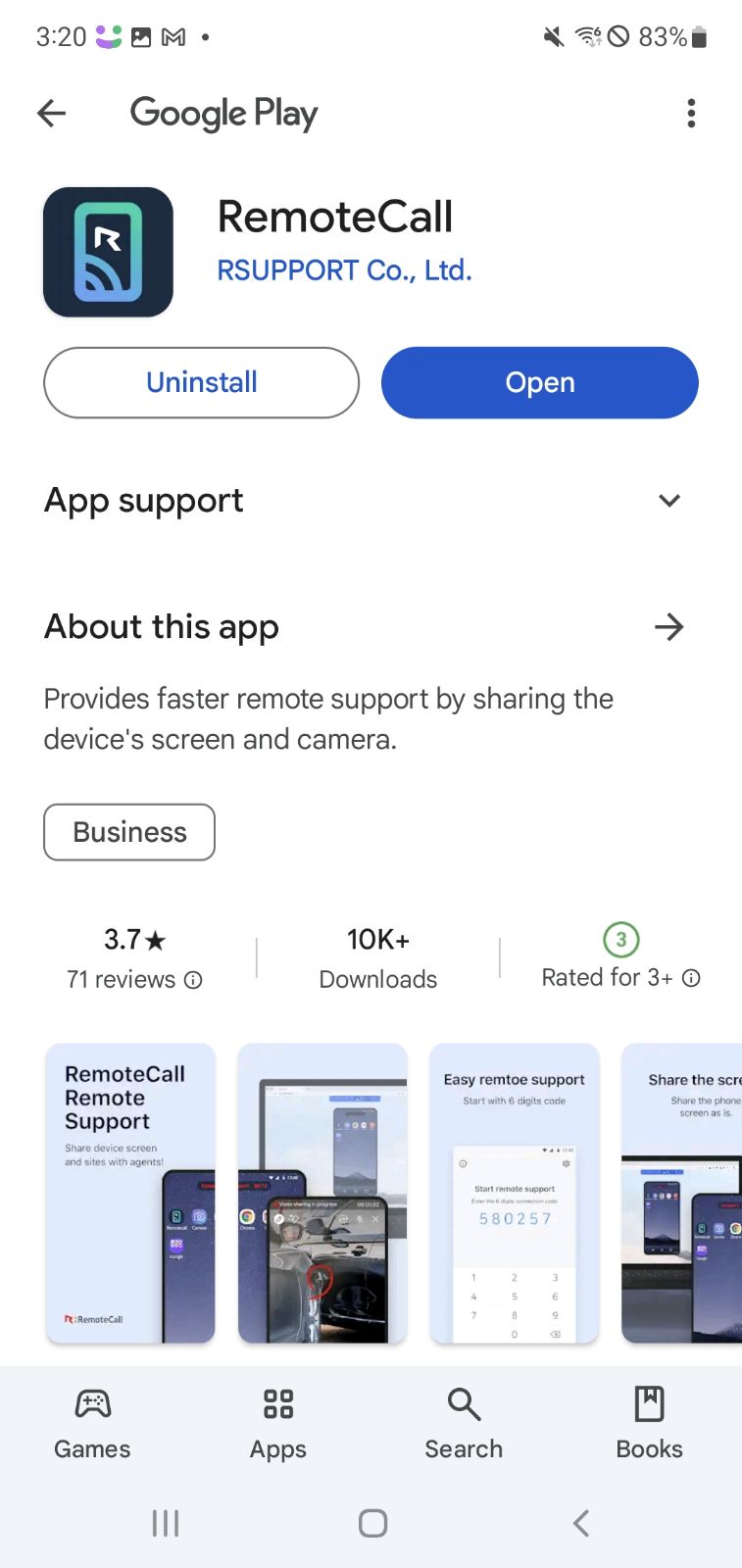Select the Business category chip
The height and width of the screenshot is (1568, 742).
point(129,832)
